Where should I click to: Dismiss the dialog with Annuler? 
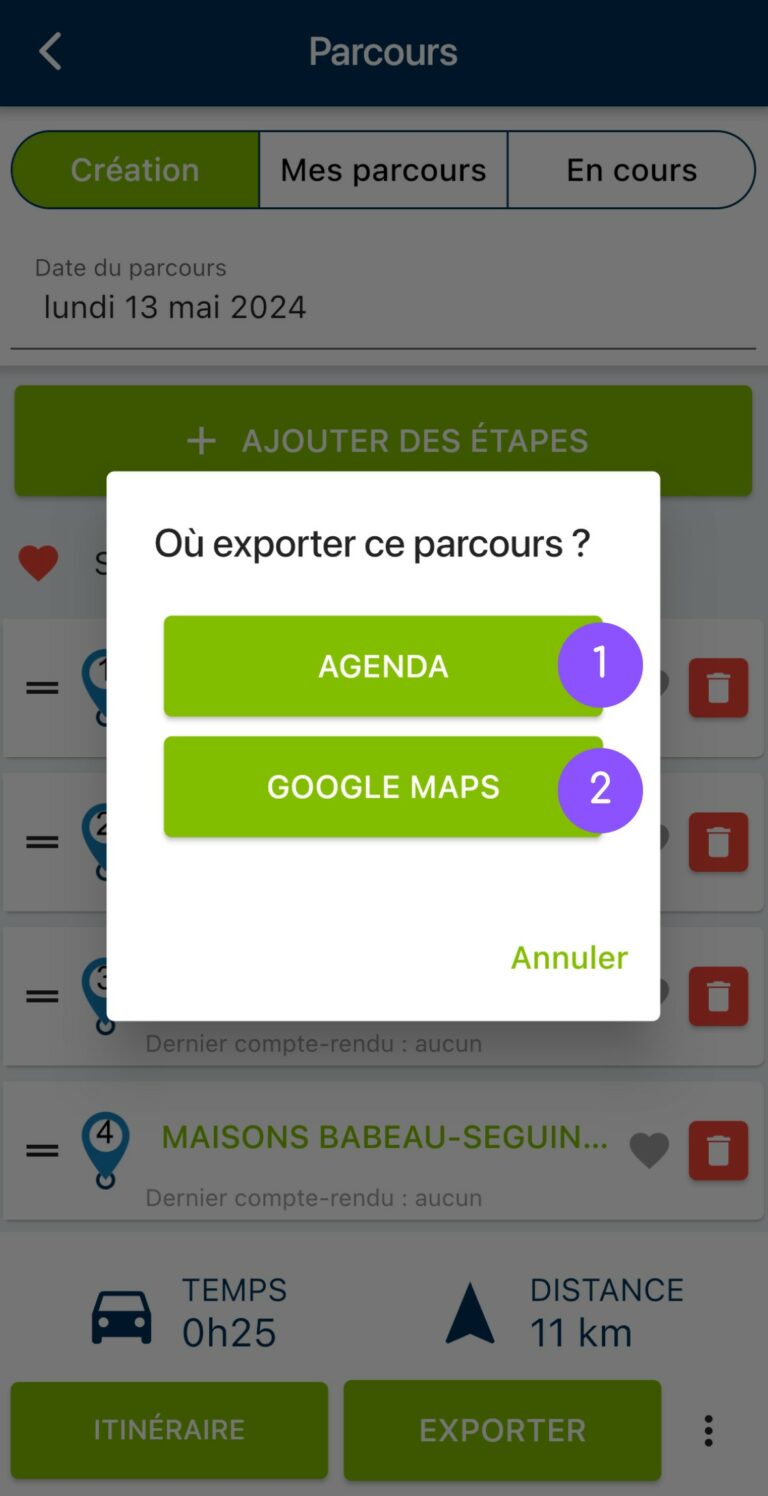tap(569, 957)
